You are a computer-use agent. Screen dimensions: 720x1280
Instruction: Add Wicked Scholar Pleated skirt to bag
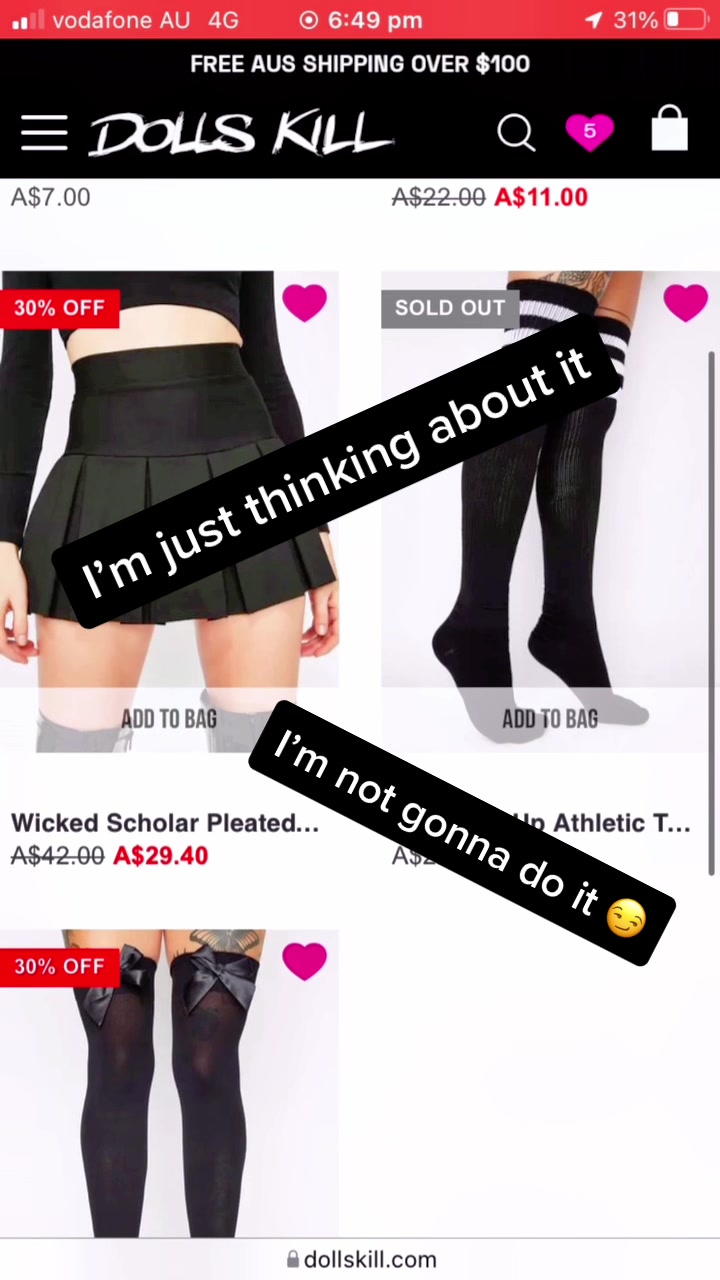point(169,719)
